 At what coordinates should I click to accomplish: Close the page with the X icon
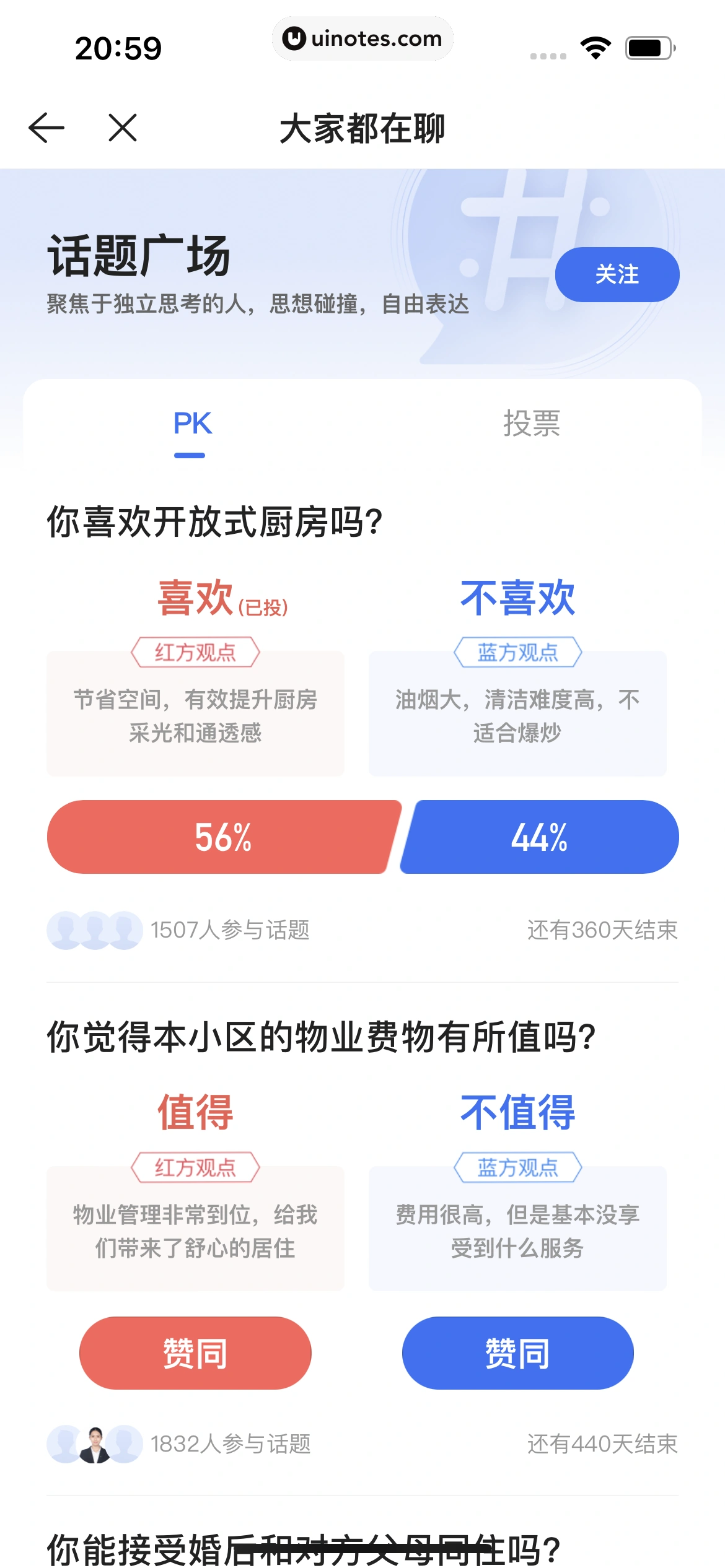pyautogui.click(x=122, y=128)
